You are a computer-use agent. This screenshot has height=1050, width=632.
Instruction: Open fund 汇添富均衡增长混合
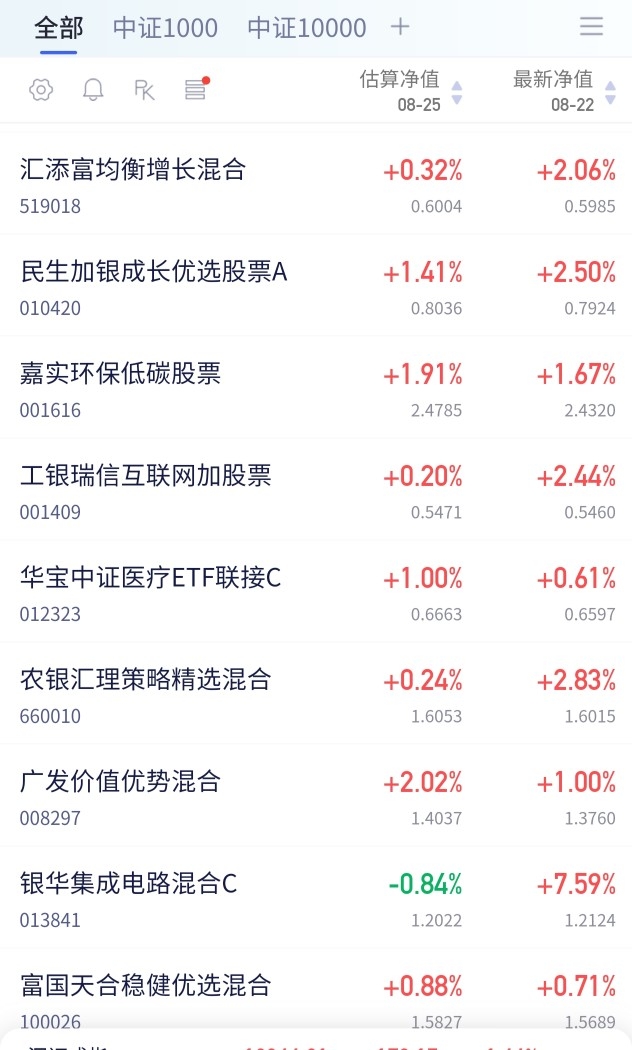tap(316, 184)
